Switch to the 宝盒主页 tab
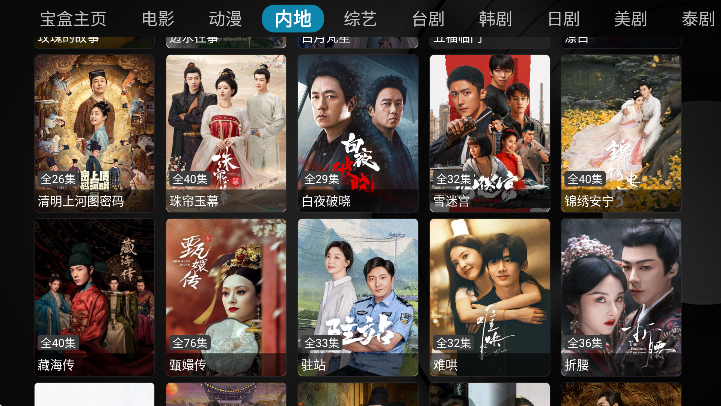The width and height of the screenshot is (721, 406). (73, 19)
